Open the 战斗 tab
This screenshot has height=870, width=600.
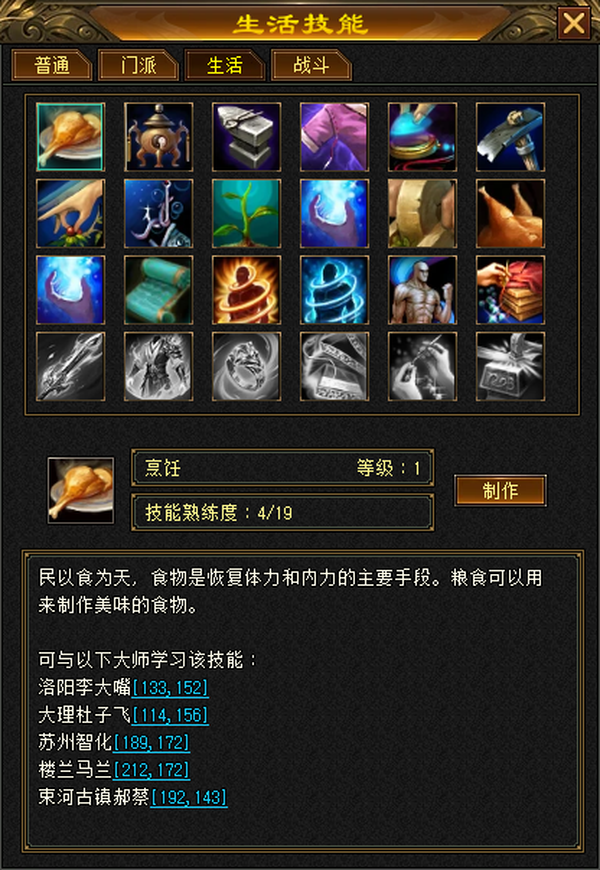311,66
